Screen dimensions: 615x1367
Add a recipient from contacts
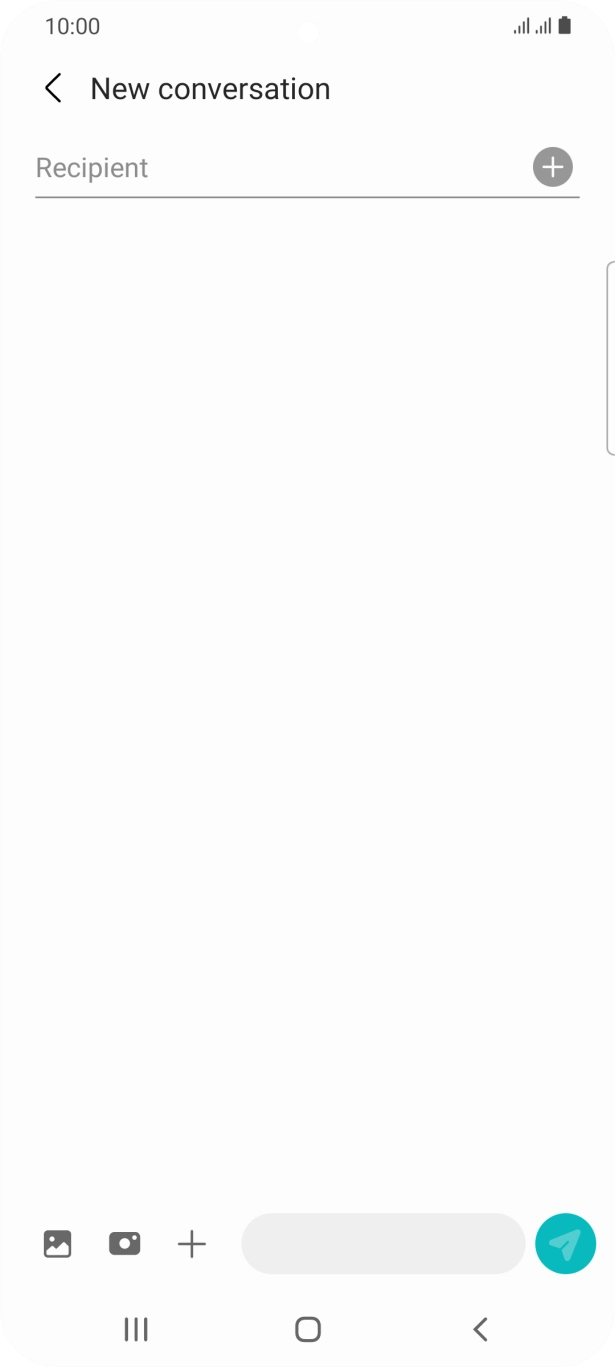(552, 167)
